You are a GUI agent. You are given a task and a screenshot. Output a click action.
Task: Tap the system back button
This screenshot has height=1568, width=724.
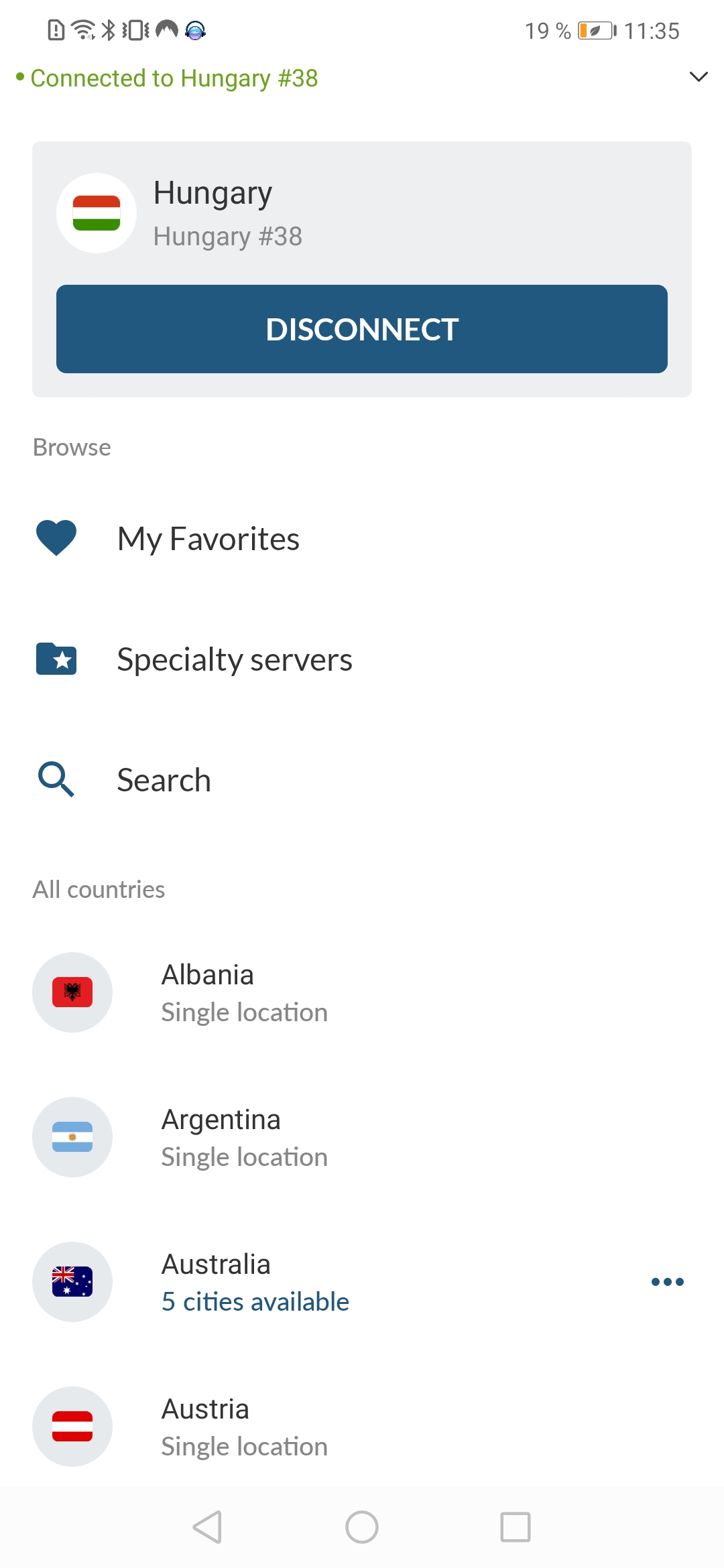207,1527
